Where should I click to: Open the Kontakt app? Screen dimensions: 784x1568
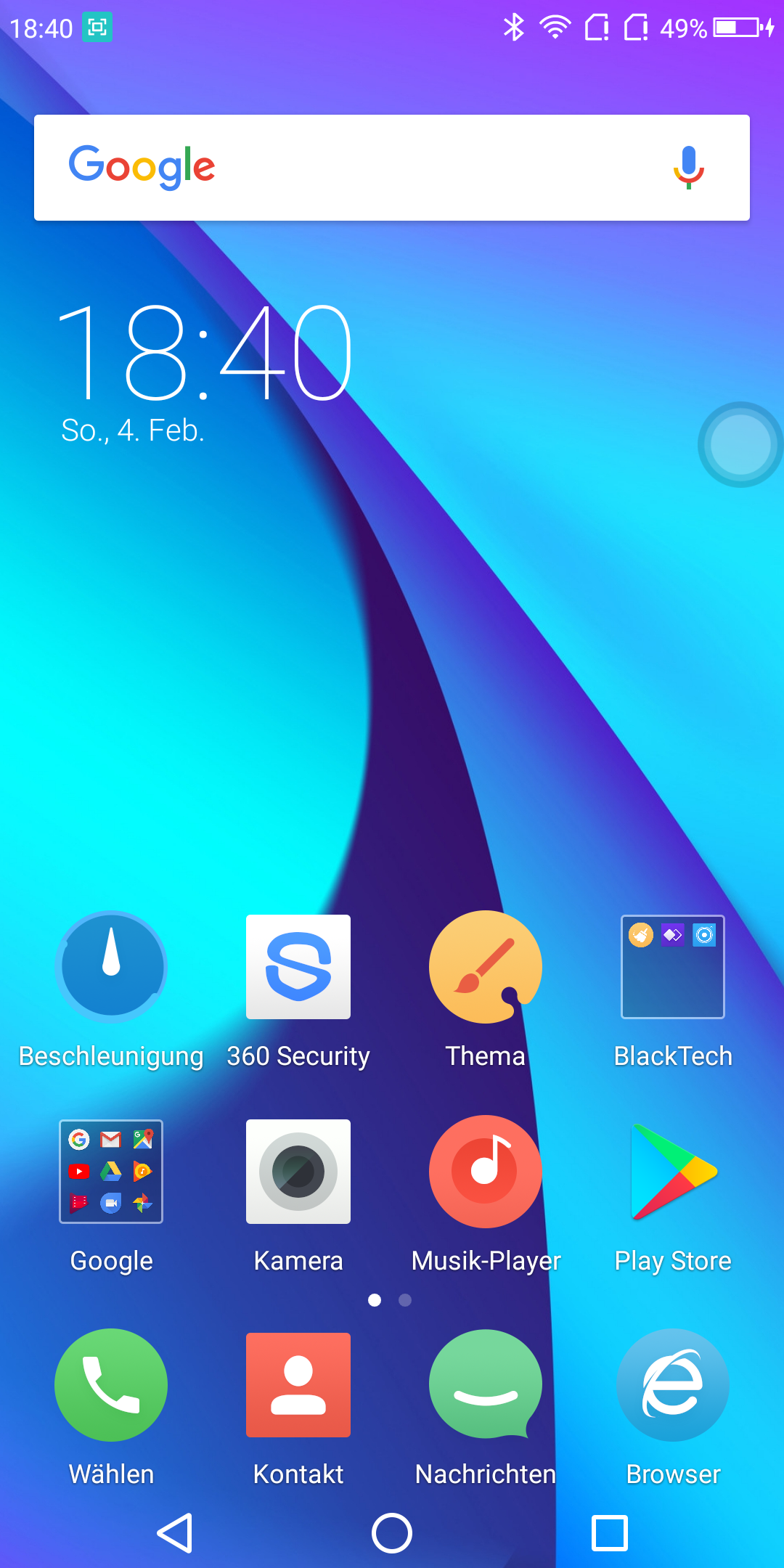[x=298, y=1385]
